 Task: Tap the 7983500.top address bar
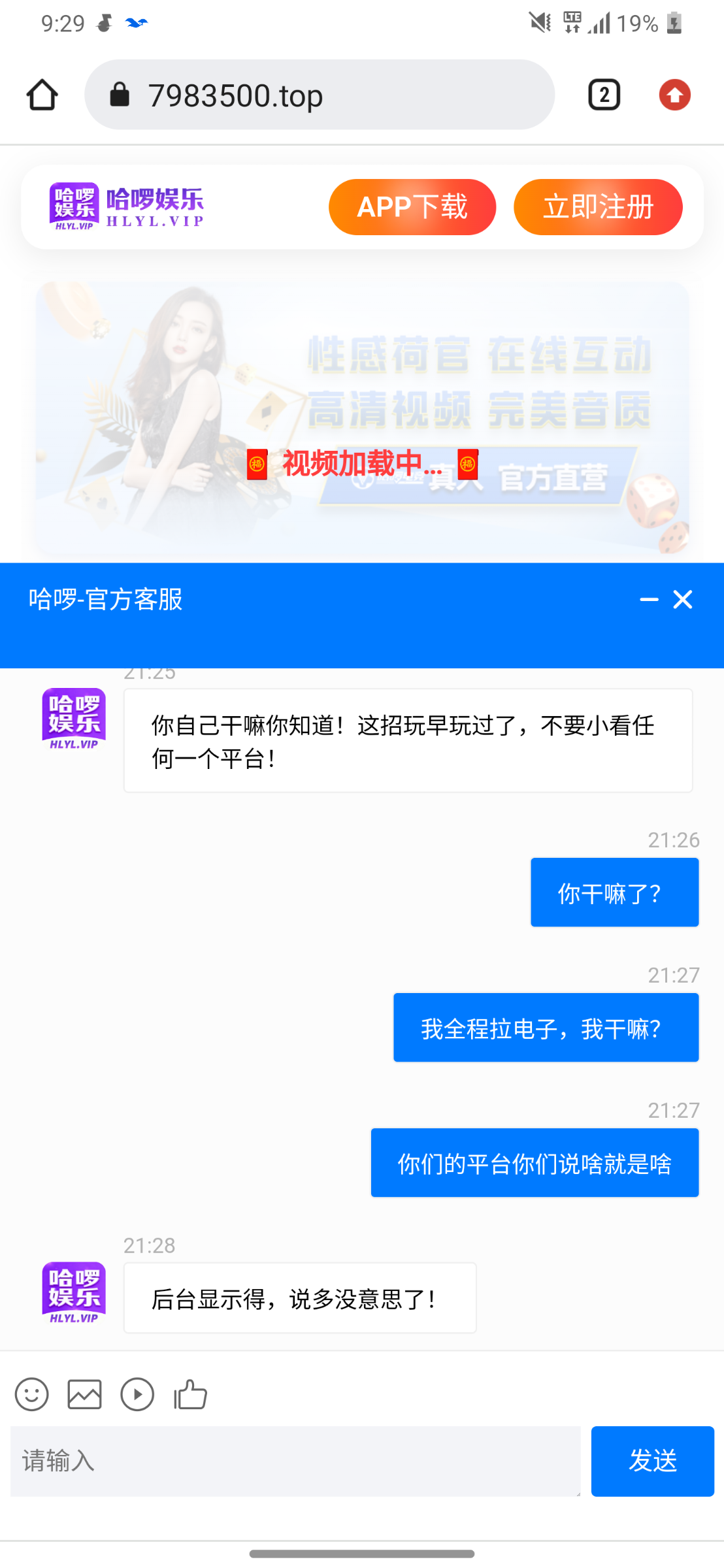[x=319, y=95]
